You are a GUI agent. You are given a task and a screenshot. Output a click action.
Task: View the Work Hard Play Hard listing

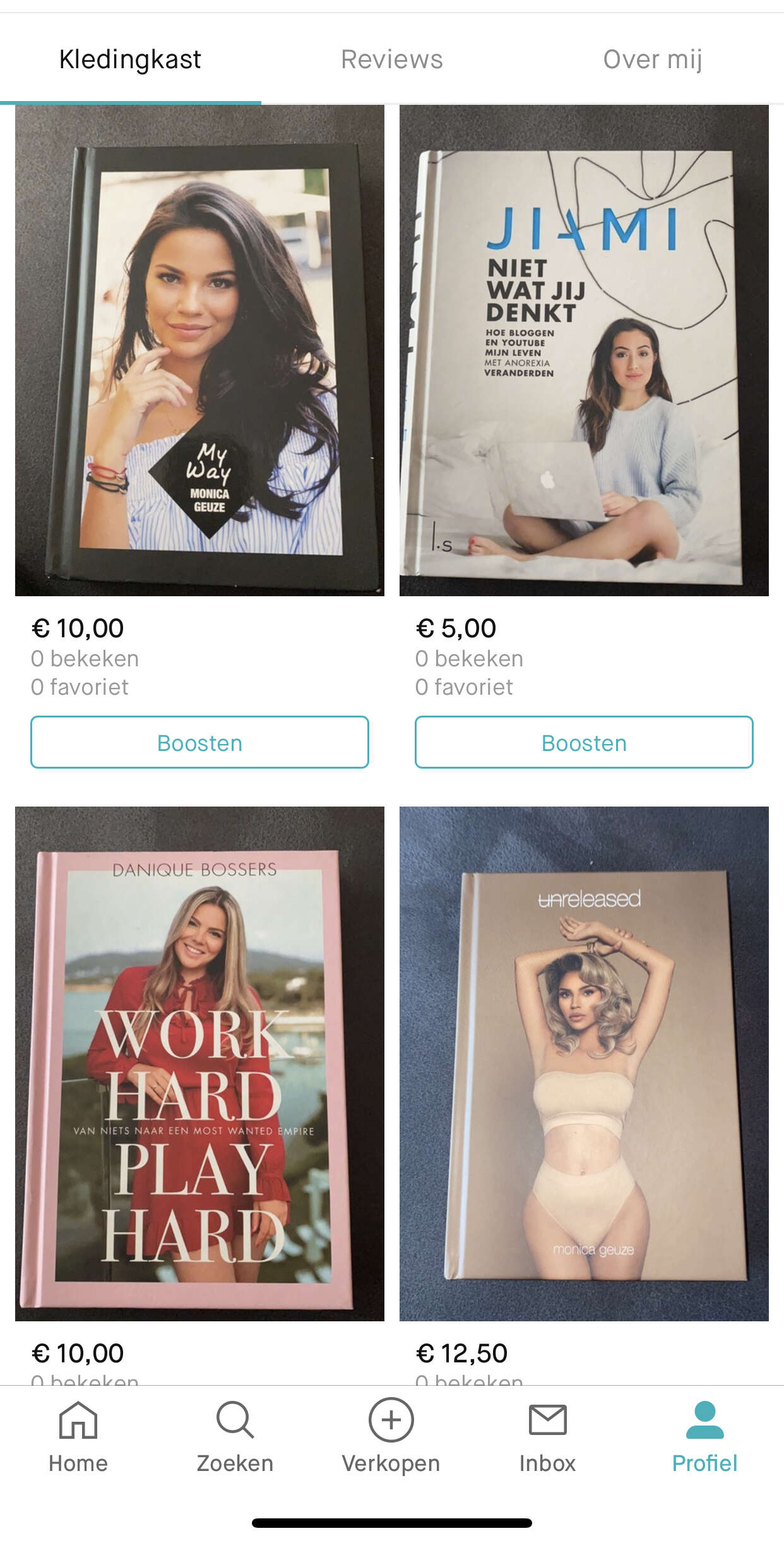tap(199, 1064)
